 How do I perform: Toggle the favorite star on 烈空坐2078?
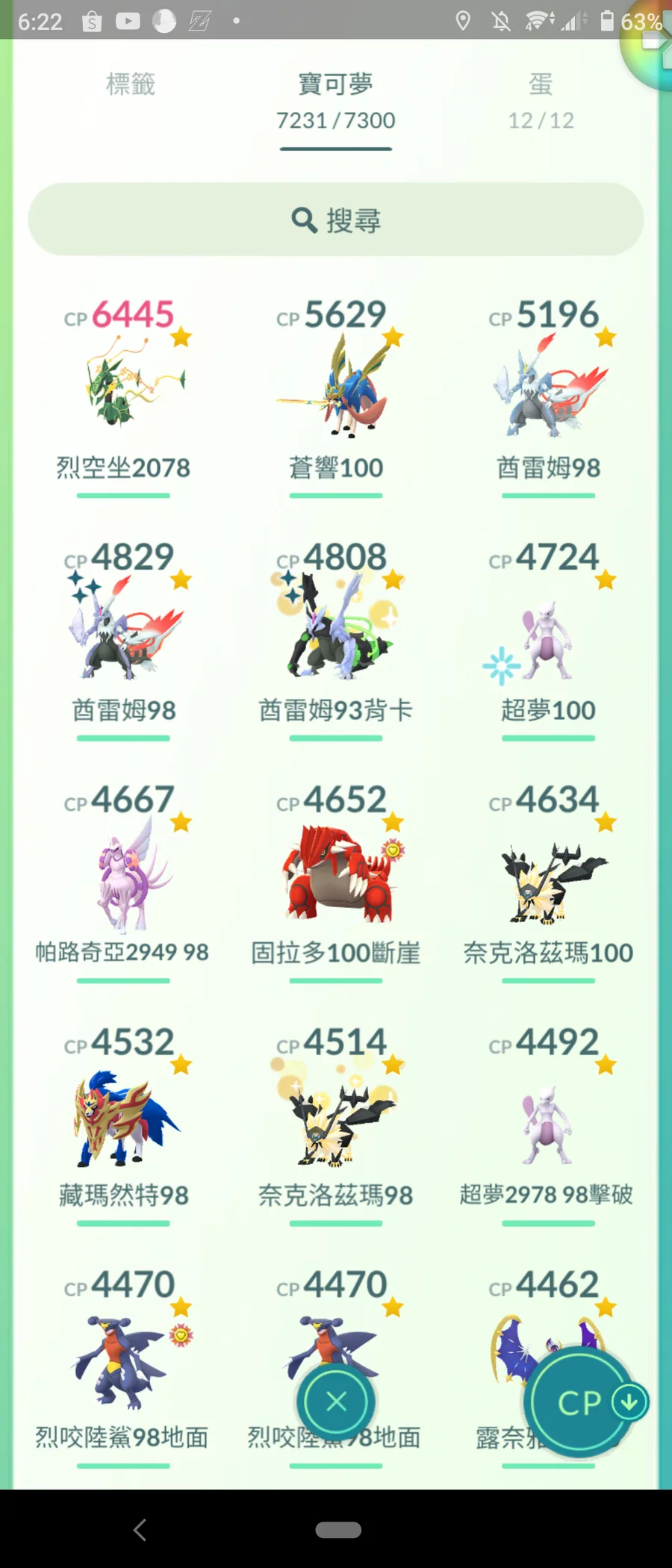179,337
